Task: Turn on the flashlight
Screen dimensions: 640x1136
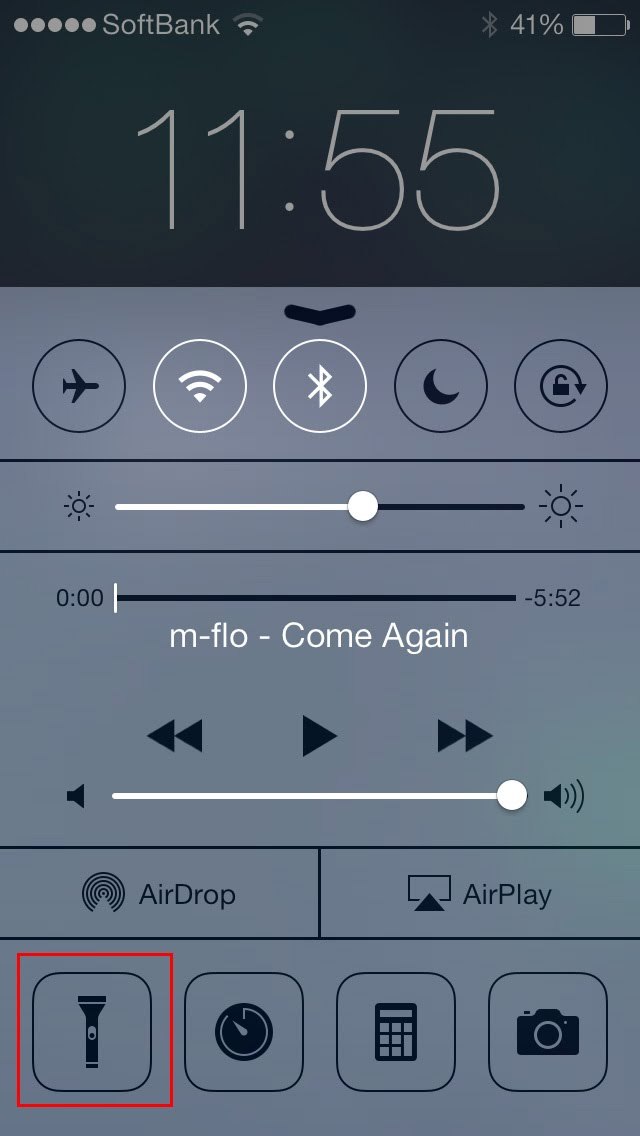Action: tap(92, 1031)
